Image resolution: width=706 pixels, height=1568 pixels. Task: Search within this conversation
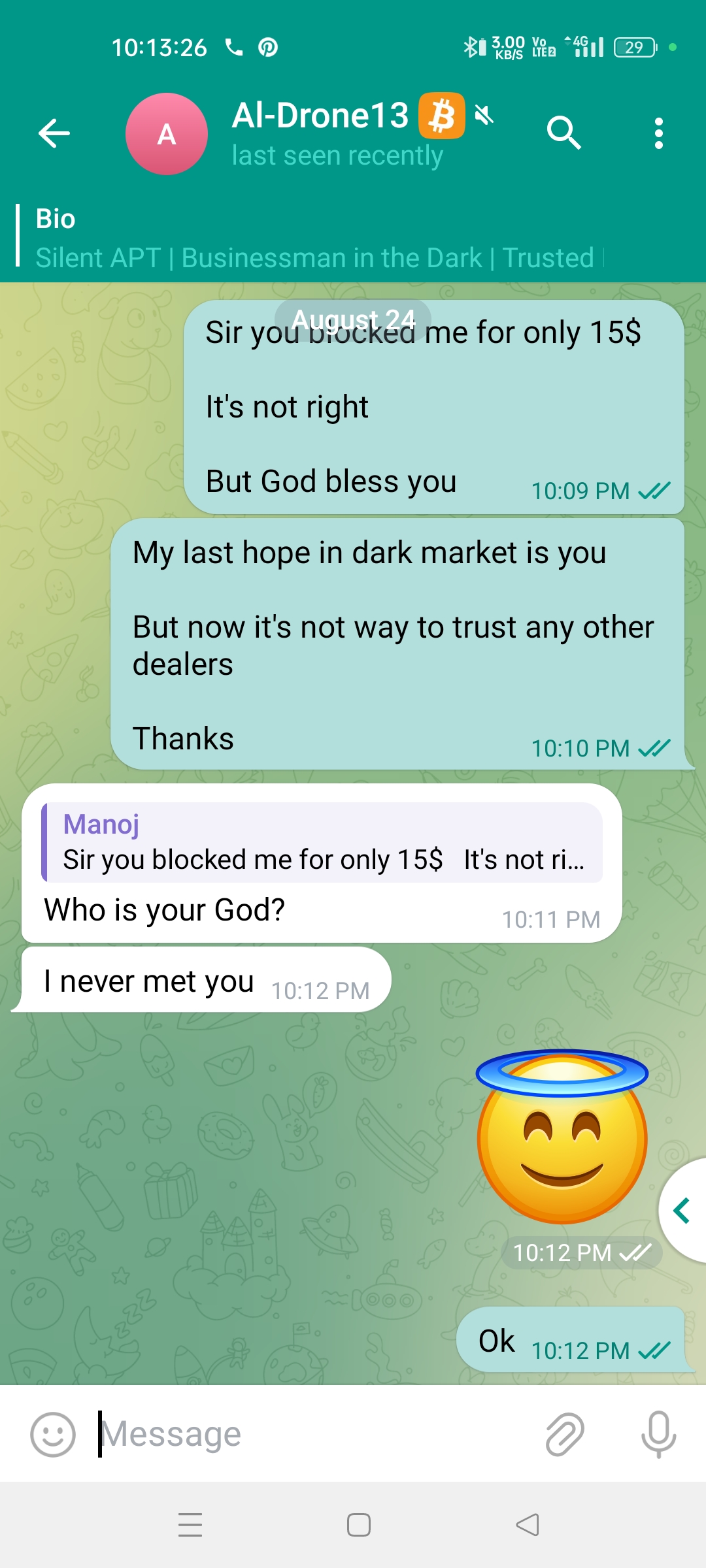click(563, 134)
